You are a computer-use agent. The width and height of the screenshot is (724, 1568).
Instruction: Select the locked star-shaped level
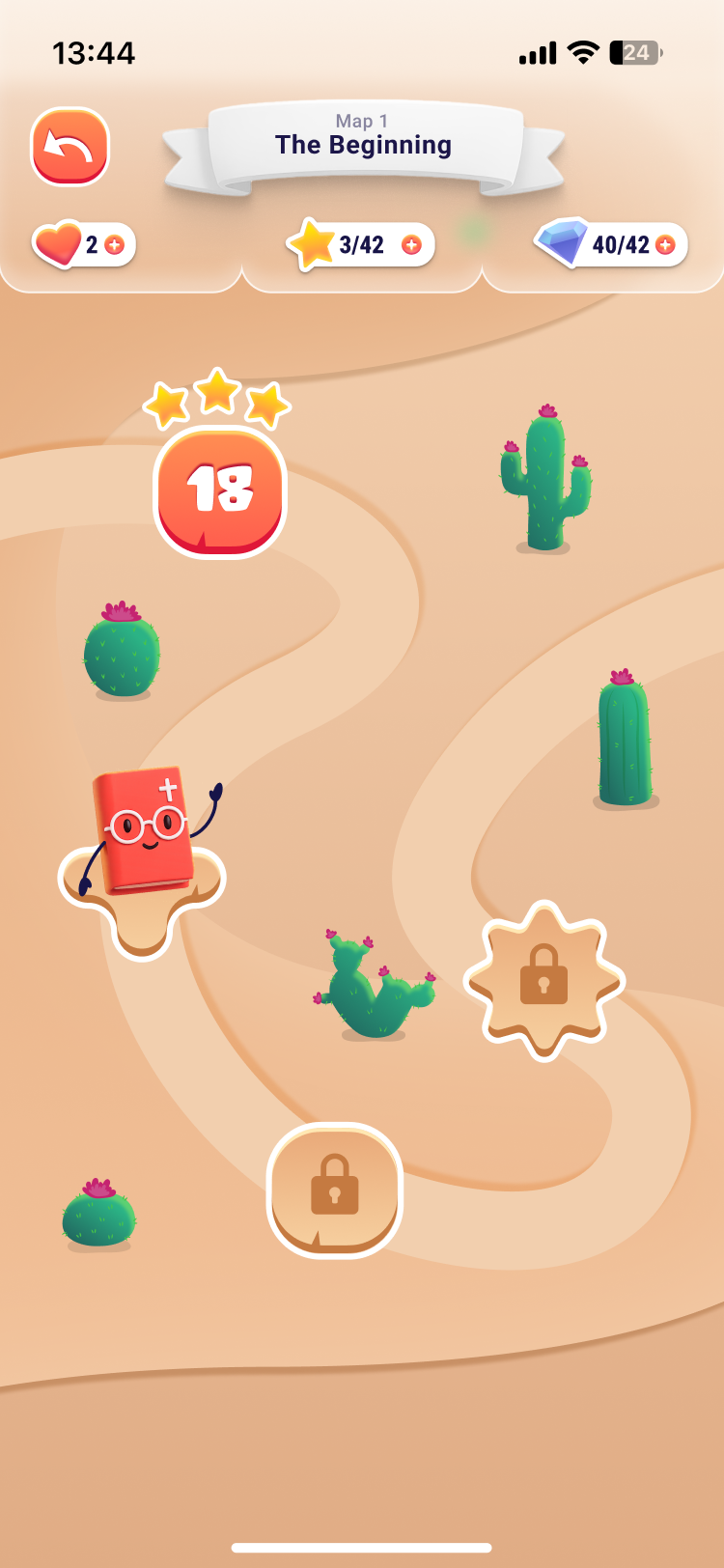(544, 981)
